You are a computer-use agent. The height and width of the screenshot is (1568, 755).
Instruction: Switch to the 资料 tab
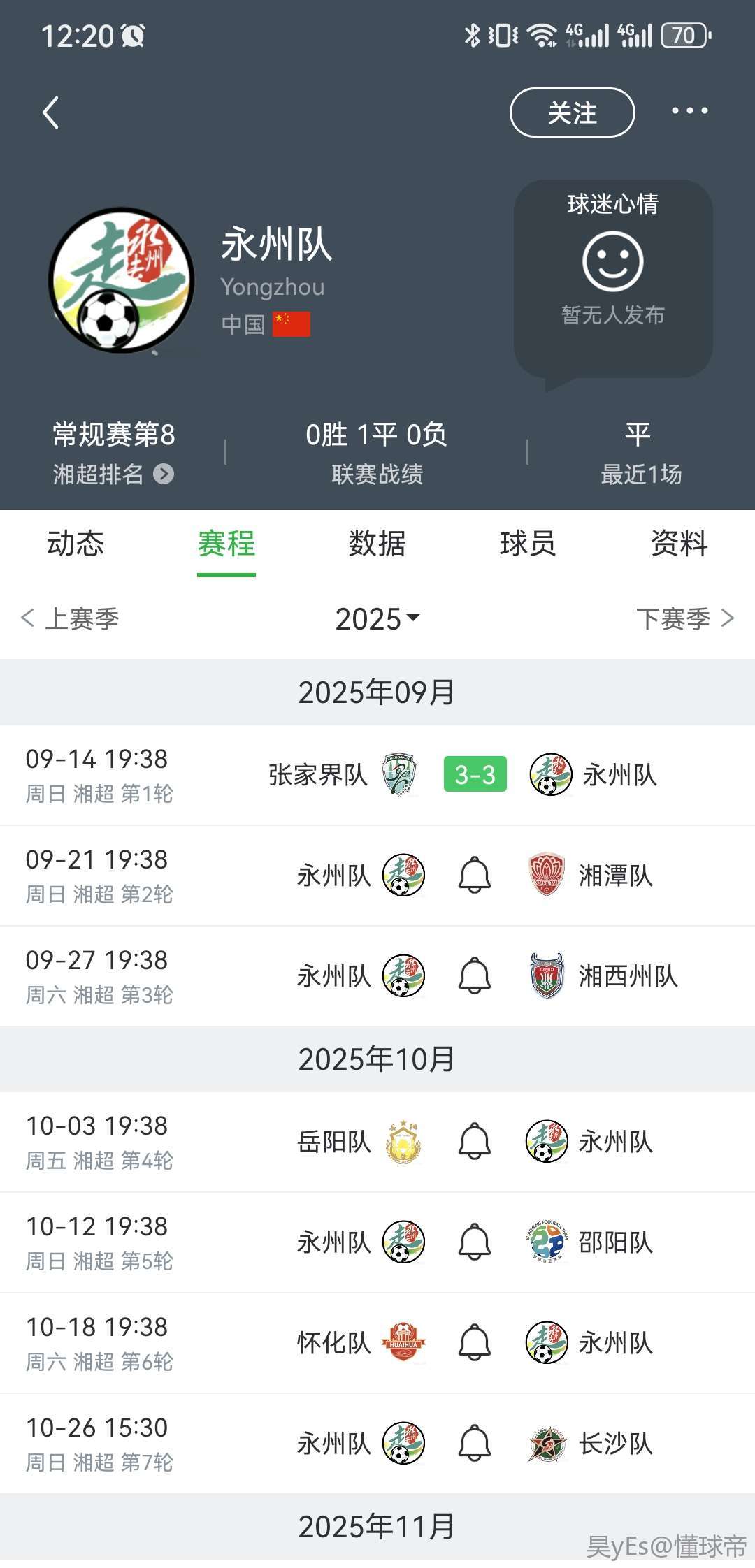pyautogui.click(x=679, y=544)
